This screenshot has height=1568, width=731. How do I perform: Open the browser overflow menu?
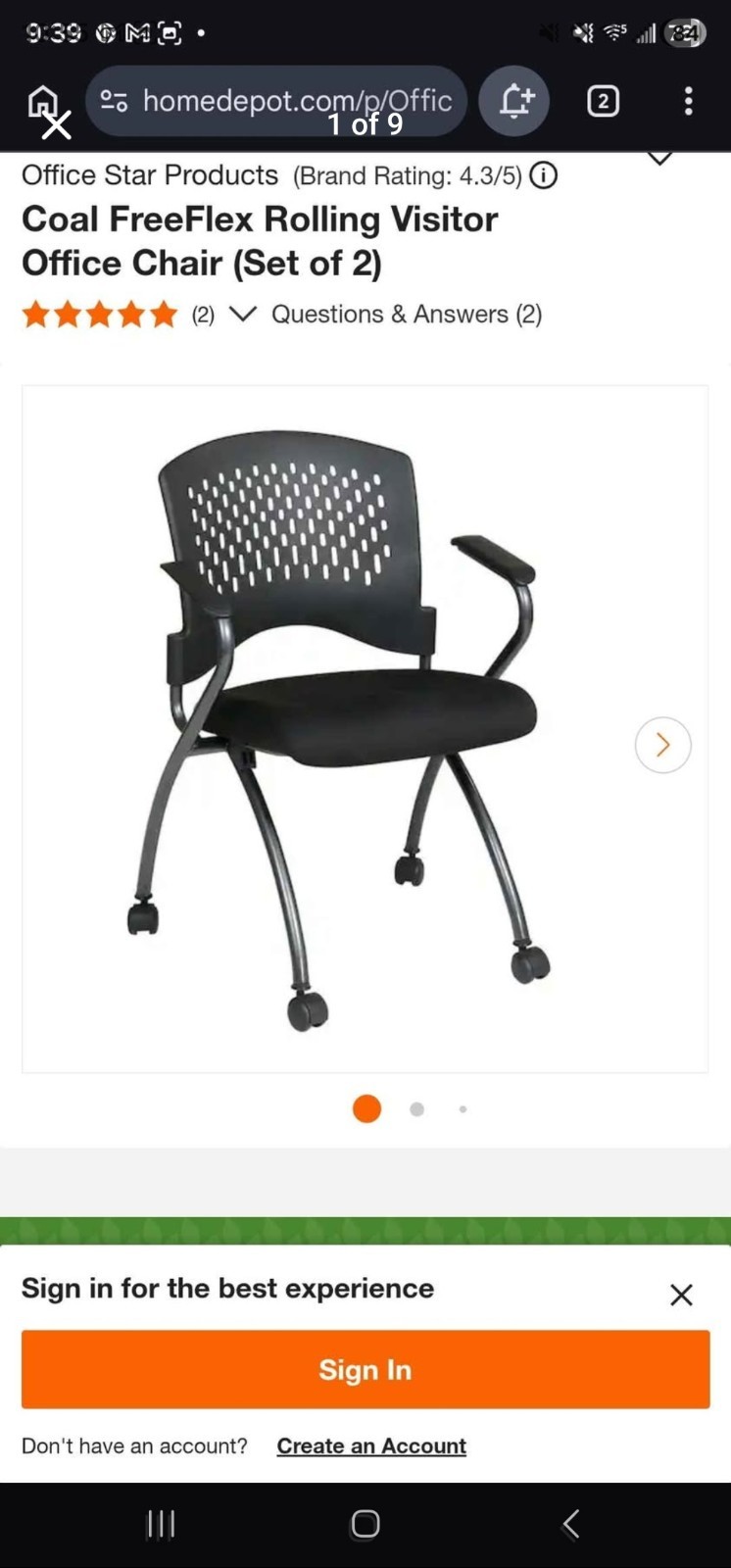689,101
